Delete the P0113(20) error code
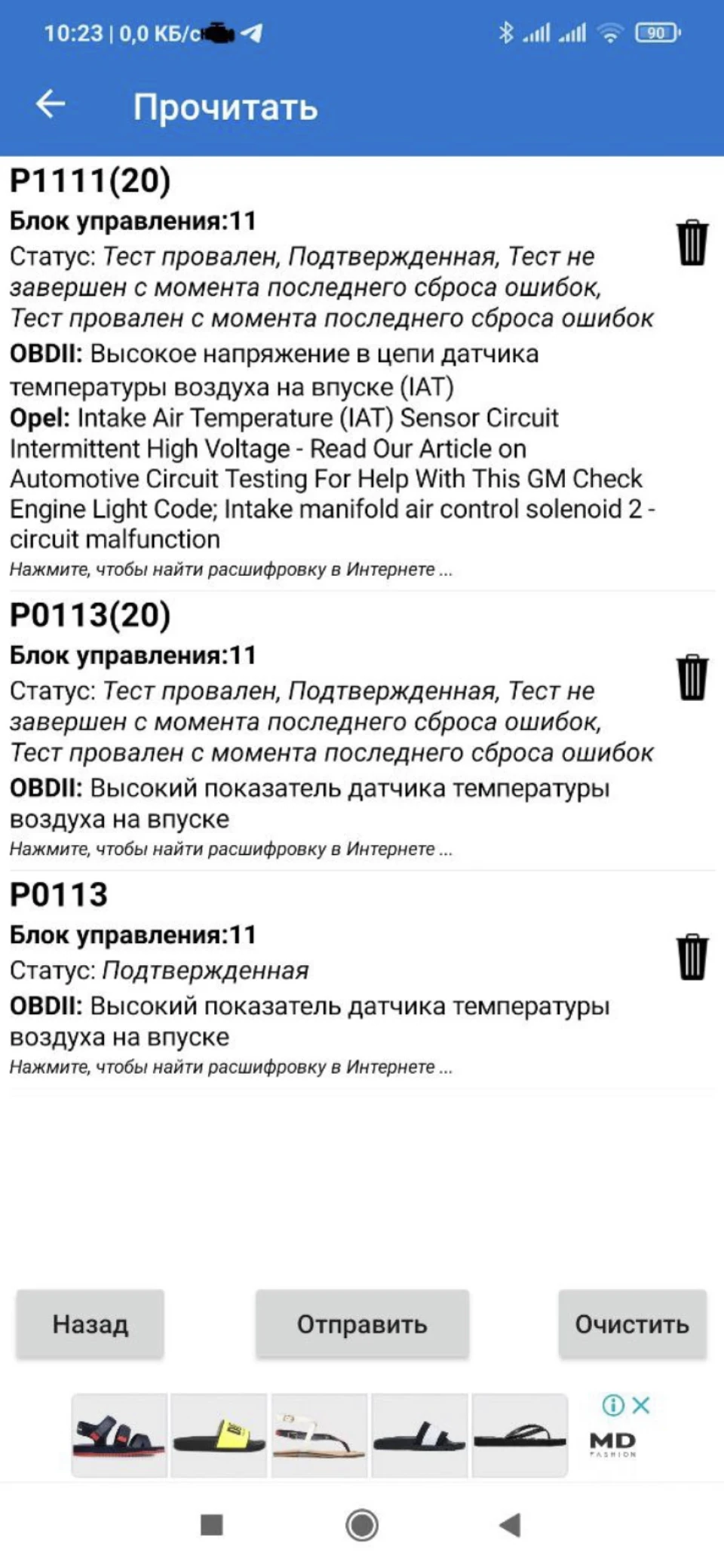Image resolution: width=724 pixels, height=1568 pixels. point(692,677)
